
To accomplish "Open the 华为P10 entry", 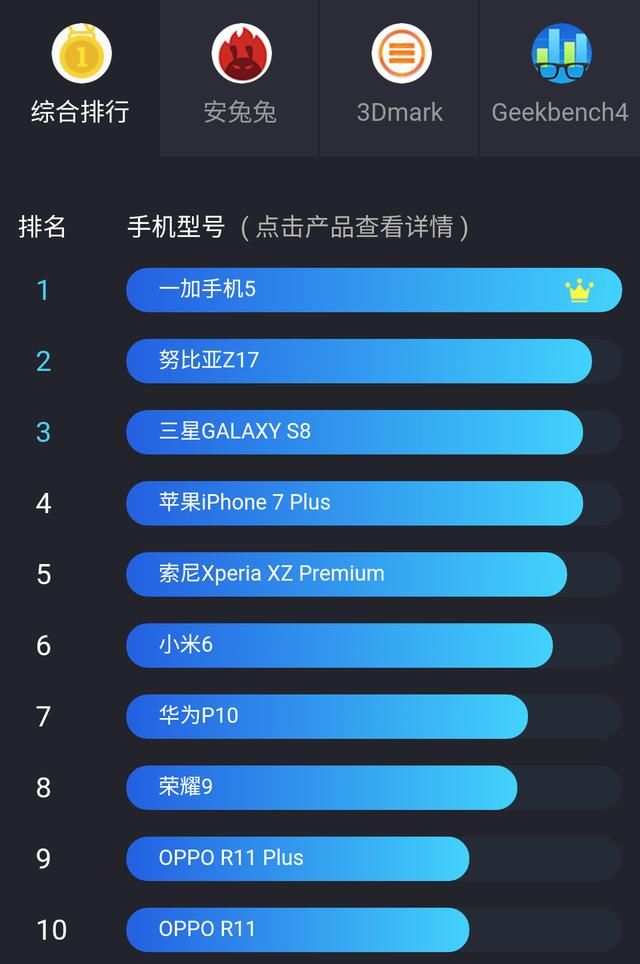I will (326, 716).
